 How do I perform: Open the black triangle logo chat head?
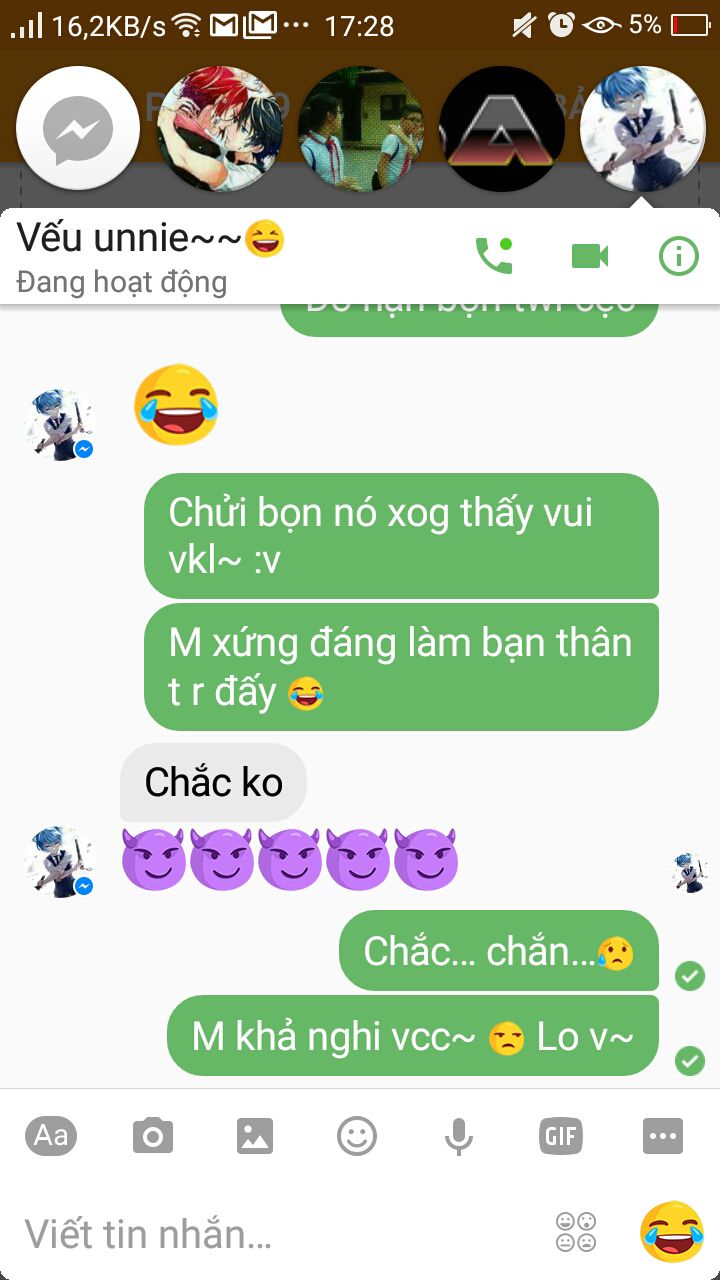click(x=501, y=129)
